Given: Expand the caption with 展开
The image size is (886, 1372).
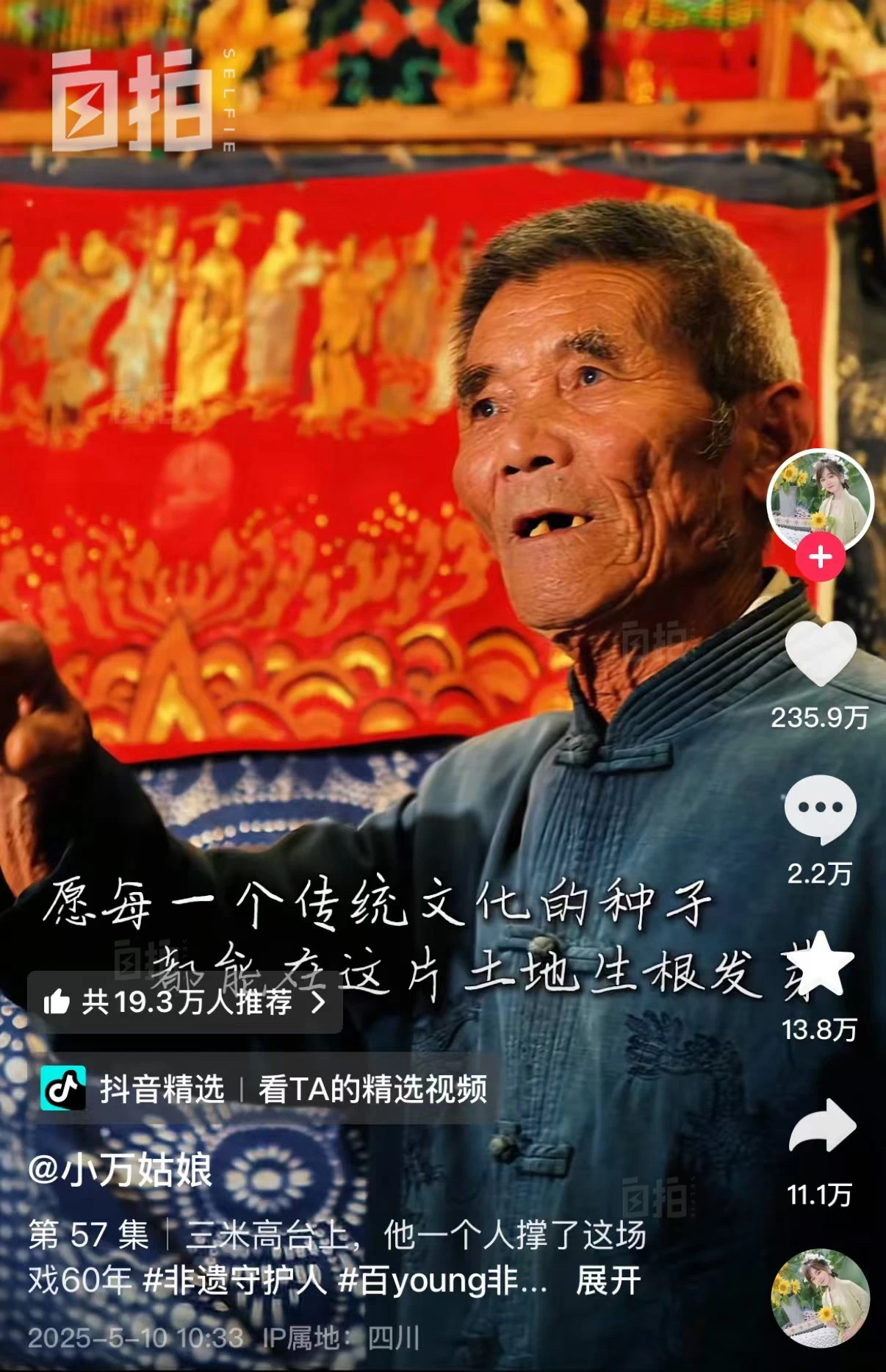Looking at the screenshot, I should (608, 1281).
